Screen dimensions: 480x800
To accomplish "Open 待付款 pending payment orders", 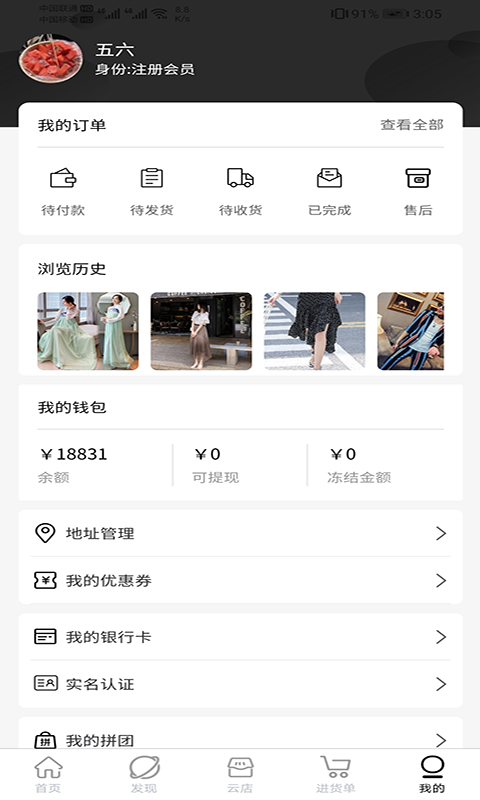I will coord(63,192).
